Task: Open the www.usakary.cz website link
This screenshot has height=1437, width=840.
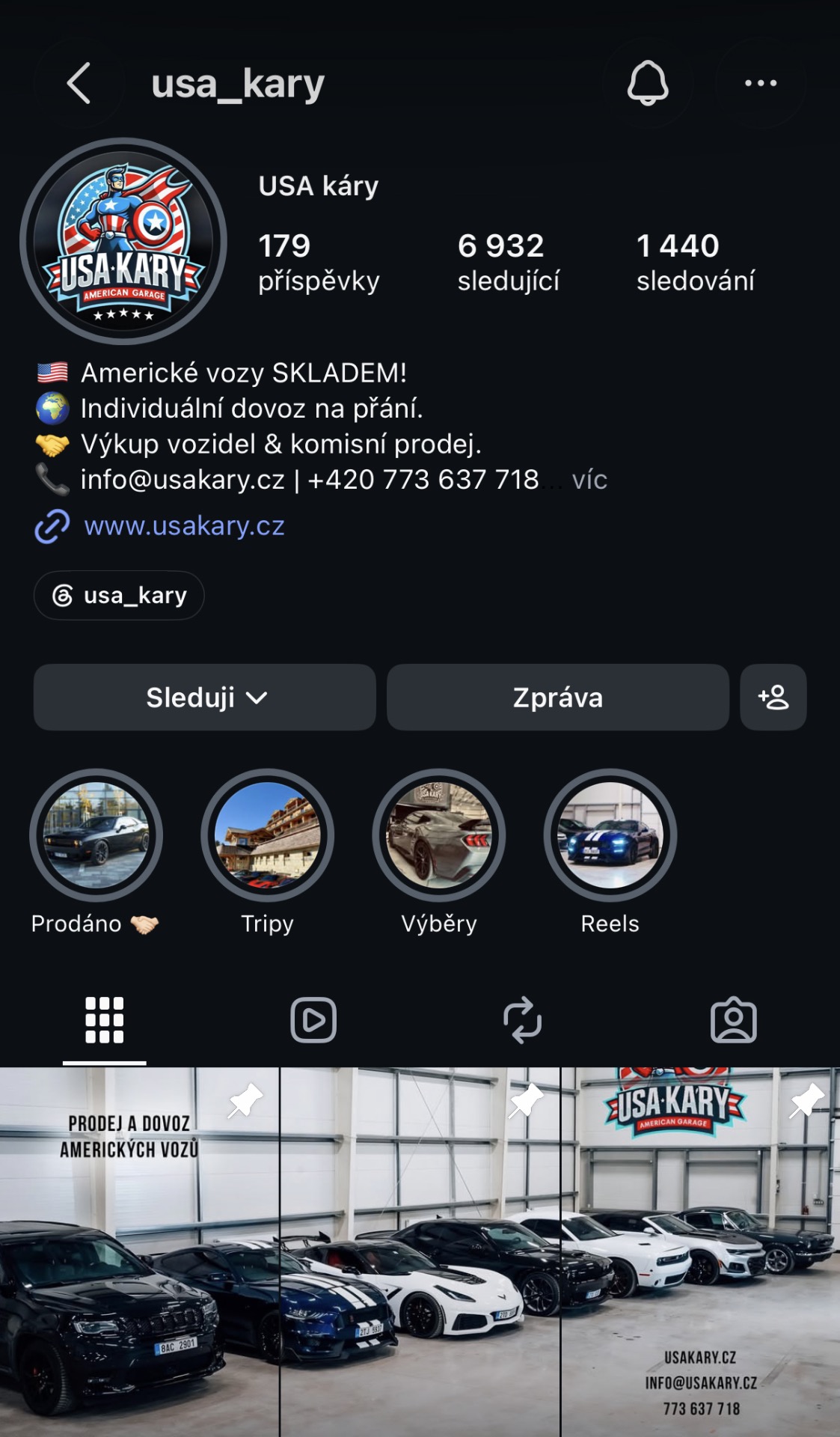Action: 184,526
